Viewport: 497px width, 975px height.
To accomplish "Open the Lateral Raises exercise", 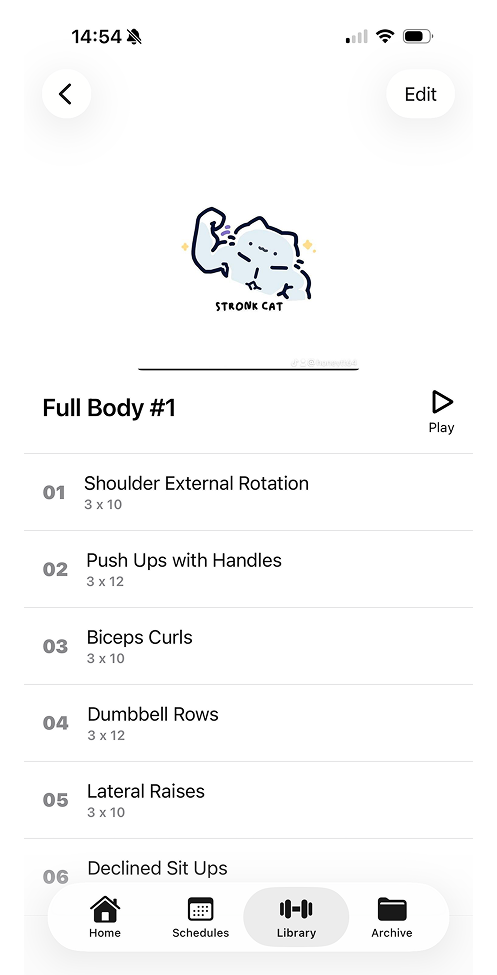I will coord(248,800).
